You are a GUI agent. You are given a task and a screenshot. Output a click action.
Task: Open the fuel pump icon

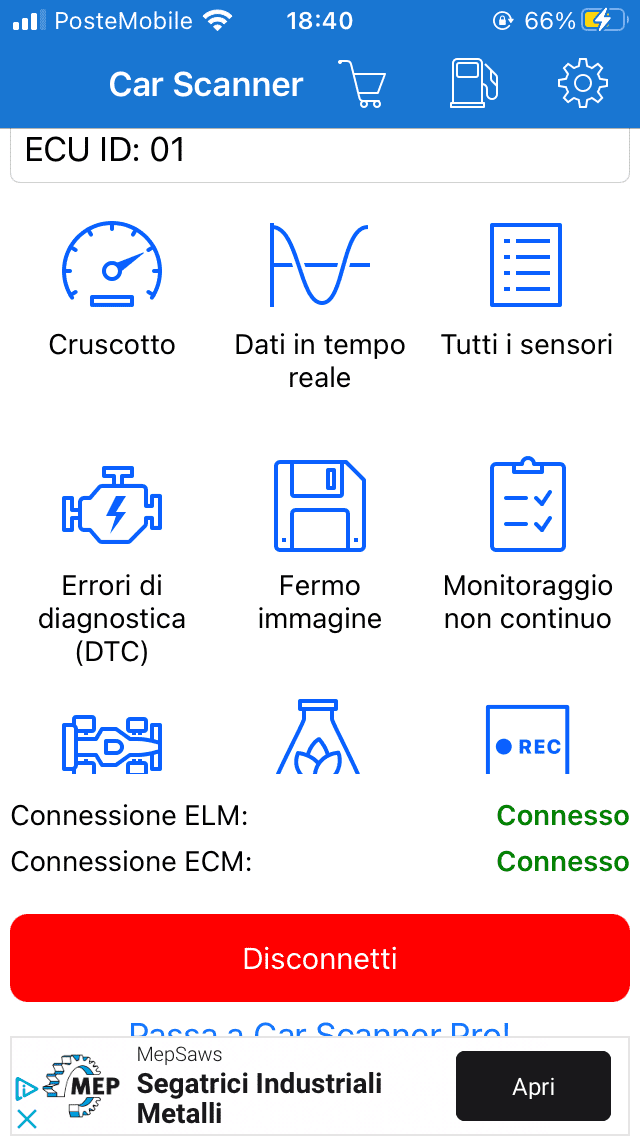pos(474,83)
